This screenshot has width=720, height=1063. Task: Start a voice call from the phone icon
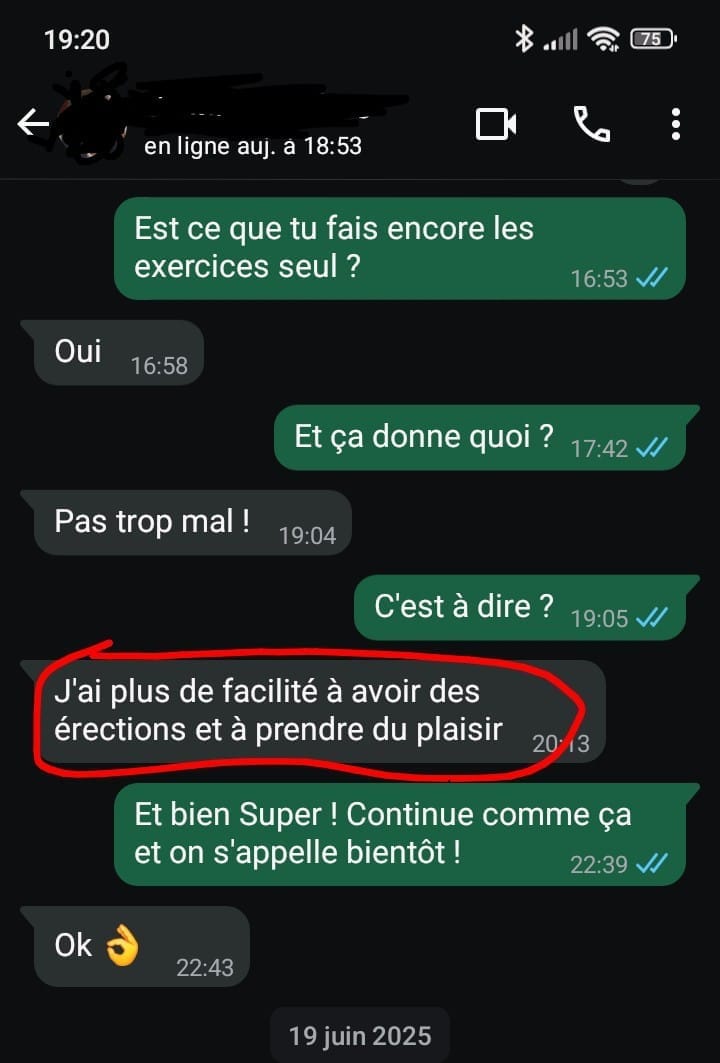tap(591, 124)
